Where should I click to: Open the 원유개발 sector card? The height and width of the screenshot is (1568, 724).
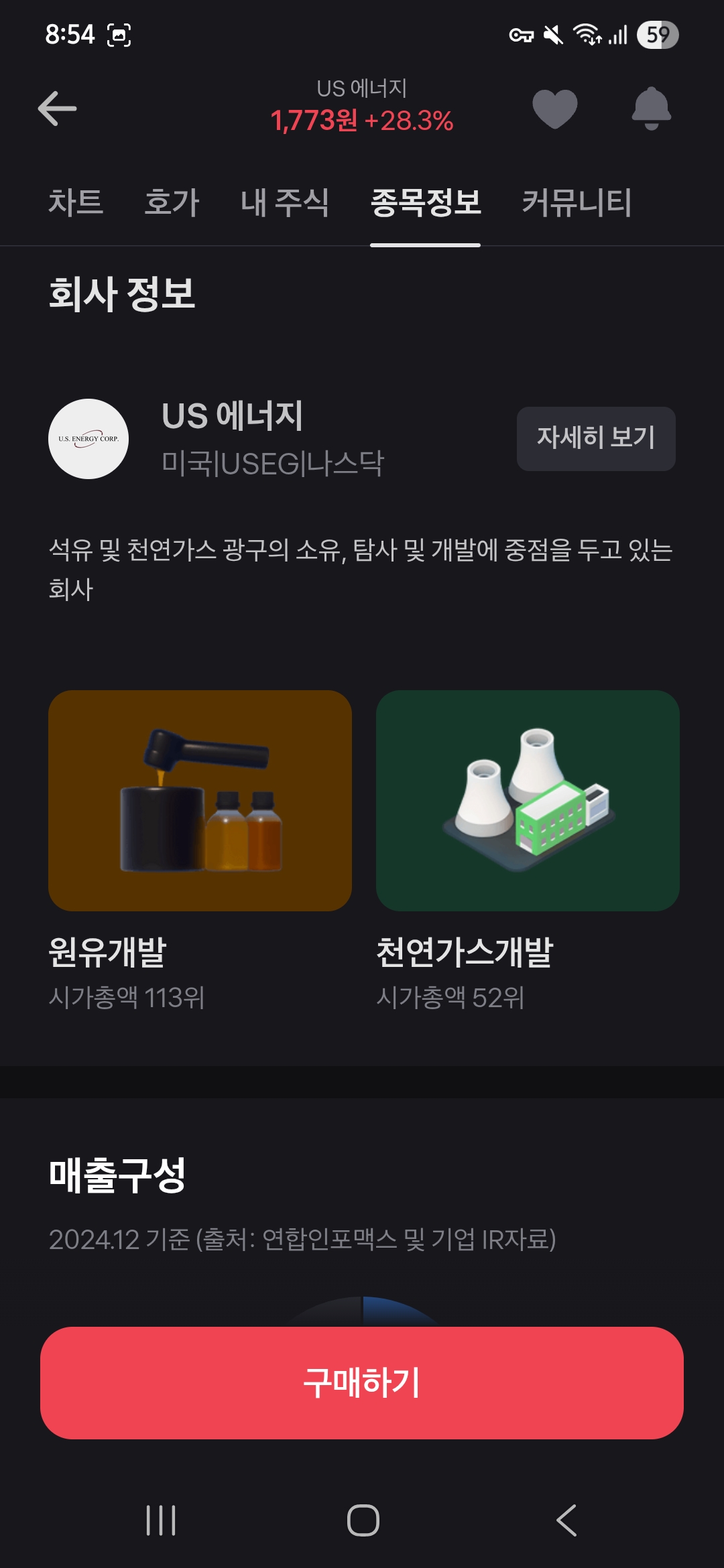(200, 801)
